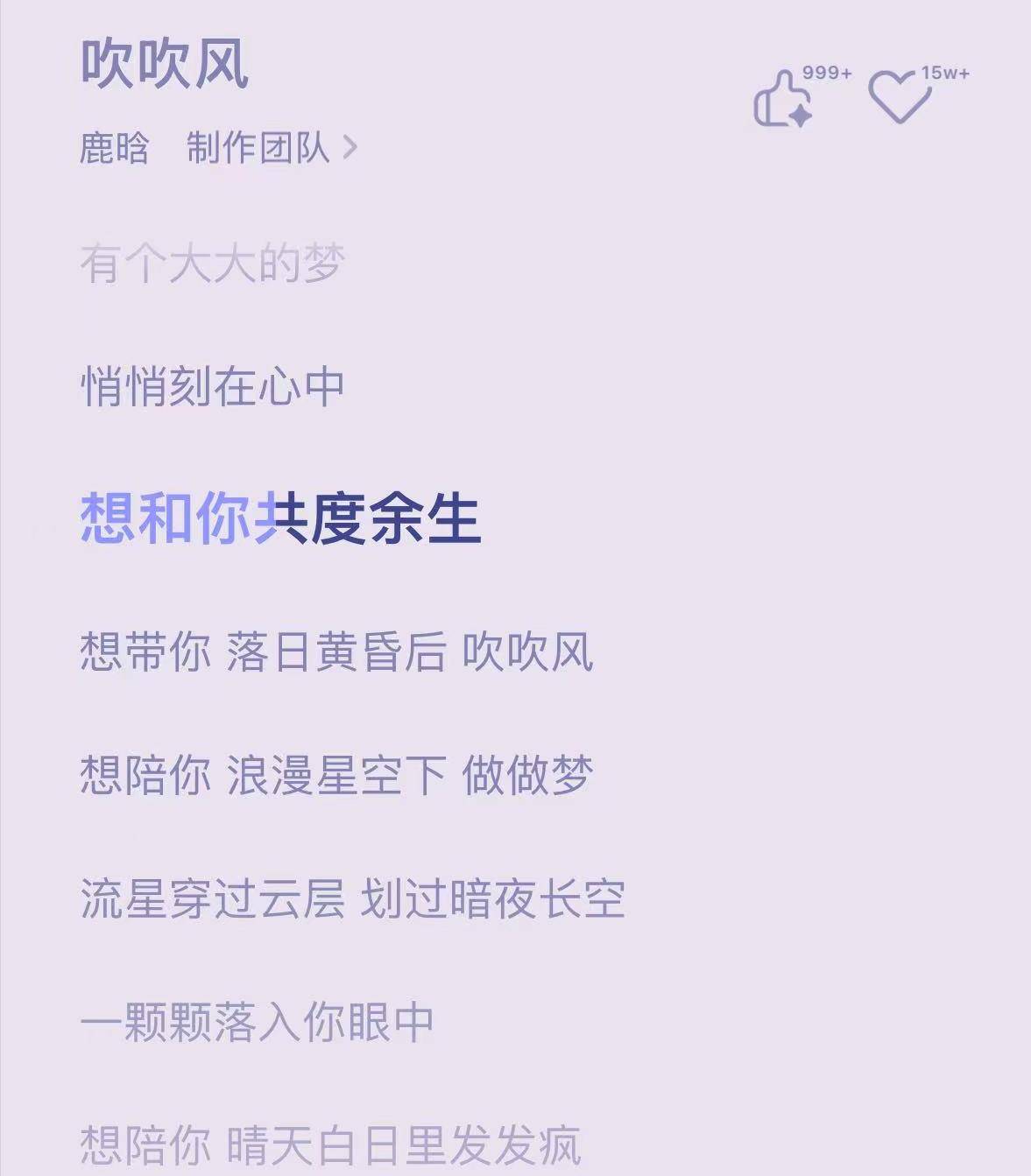Open the 制作团队 production team details
Viewport: 1031px width, 1176px height.
pyautogui.click(x=272, y=148)
